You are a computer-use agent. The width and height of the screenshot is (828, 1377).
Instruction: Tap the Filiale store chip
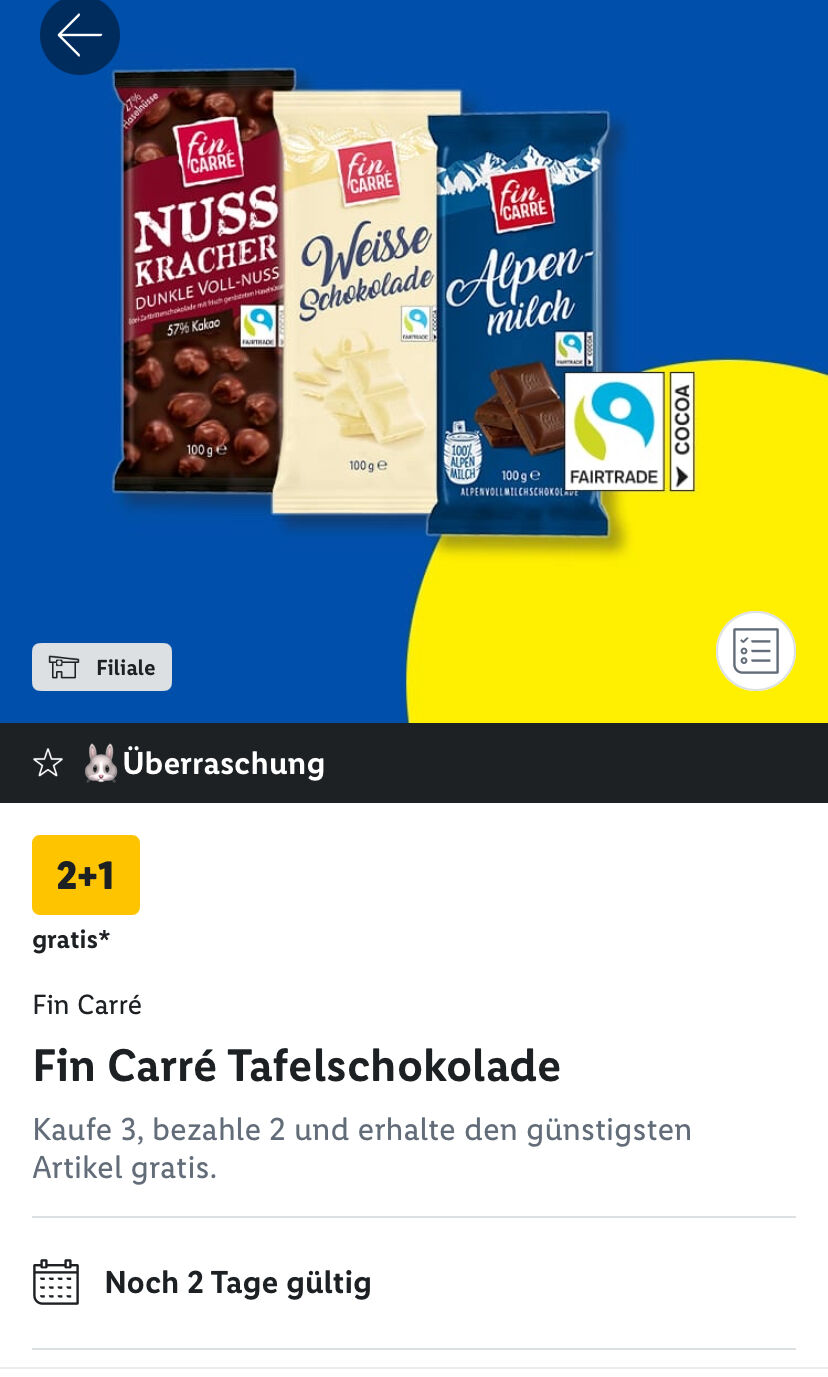[102, 667]
